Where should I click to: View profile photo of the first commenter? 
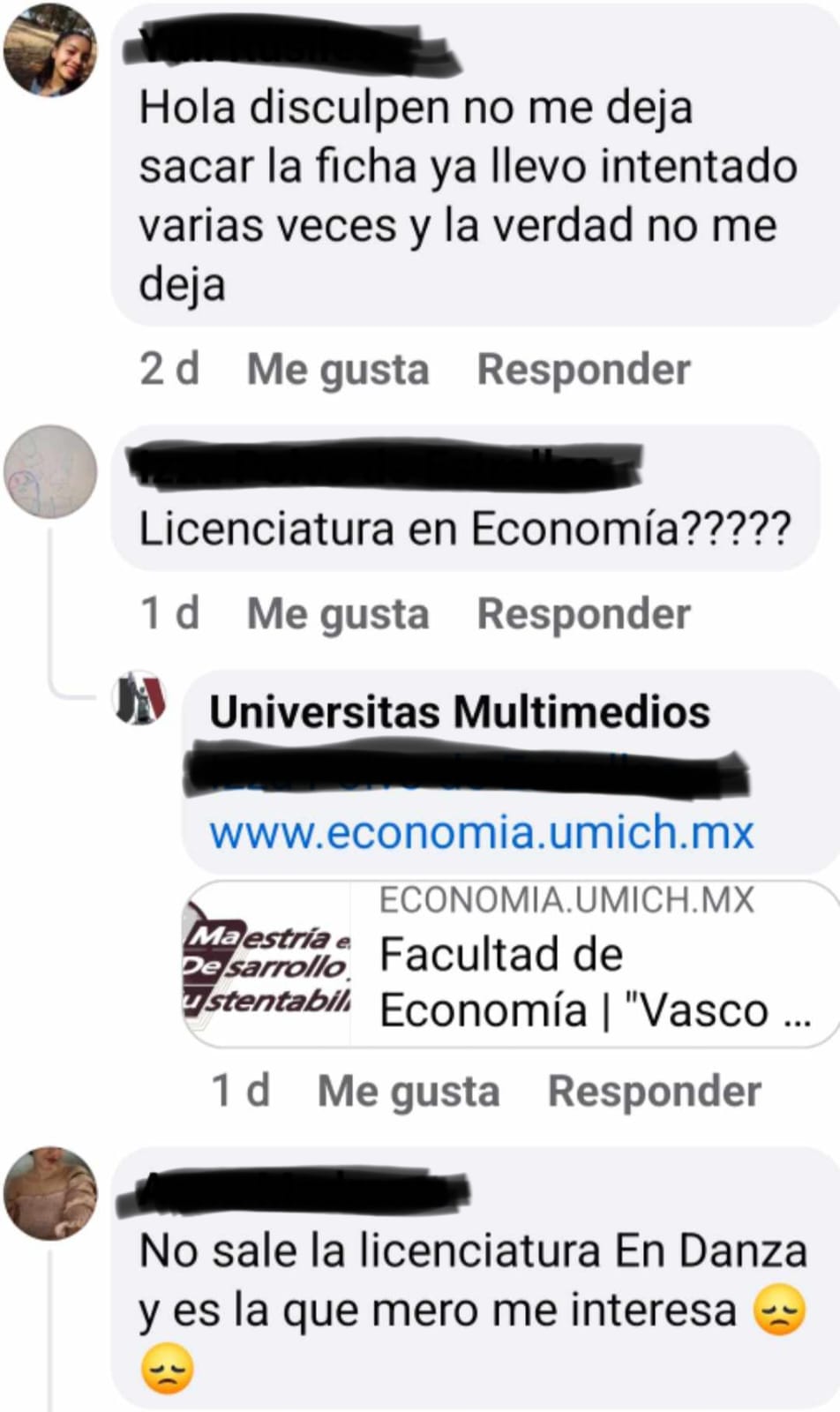click(51, 49)
